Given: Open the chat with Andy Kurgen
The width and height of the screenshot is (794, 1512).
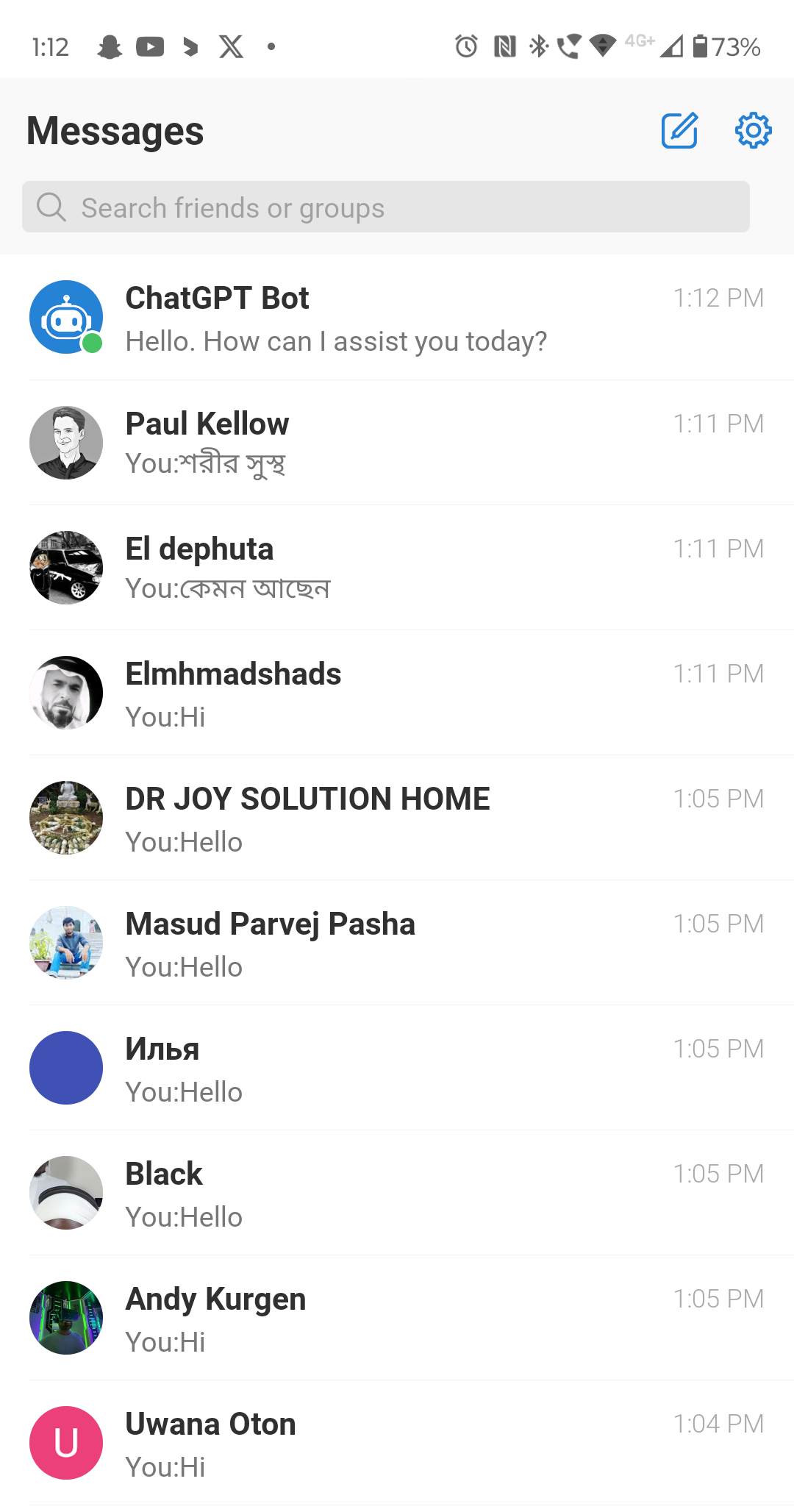Looking at the screenshot, I should 397,1318.
